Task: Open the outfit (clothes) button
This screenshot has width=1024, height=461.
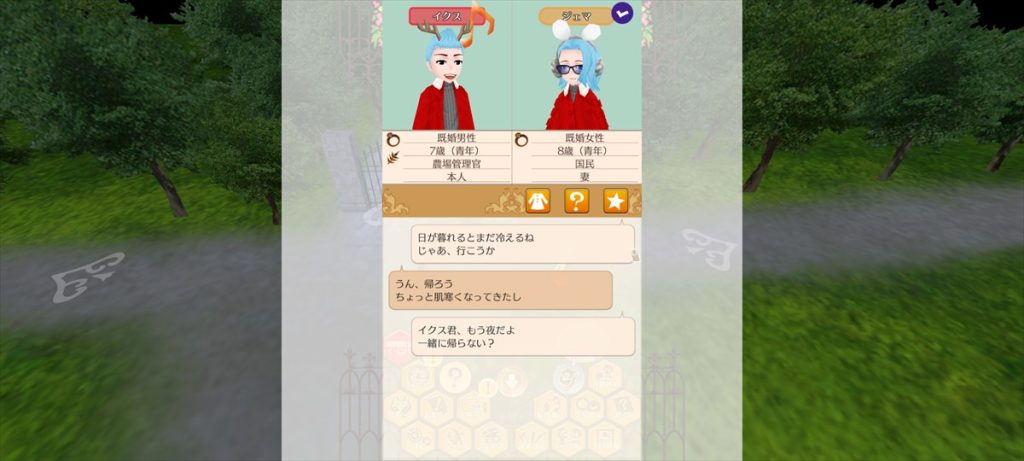Action: click(538, 201)
